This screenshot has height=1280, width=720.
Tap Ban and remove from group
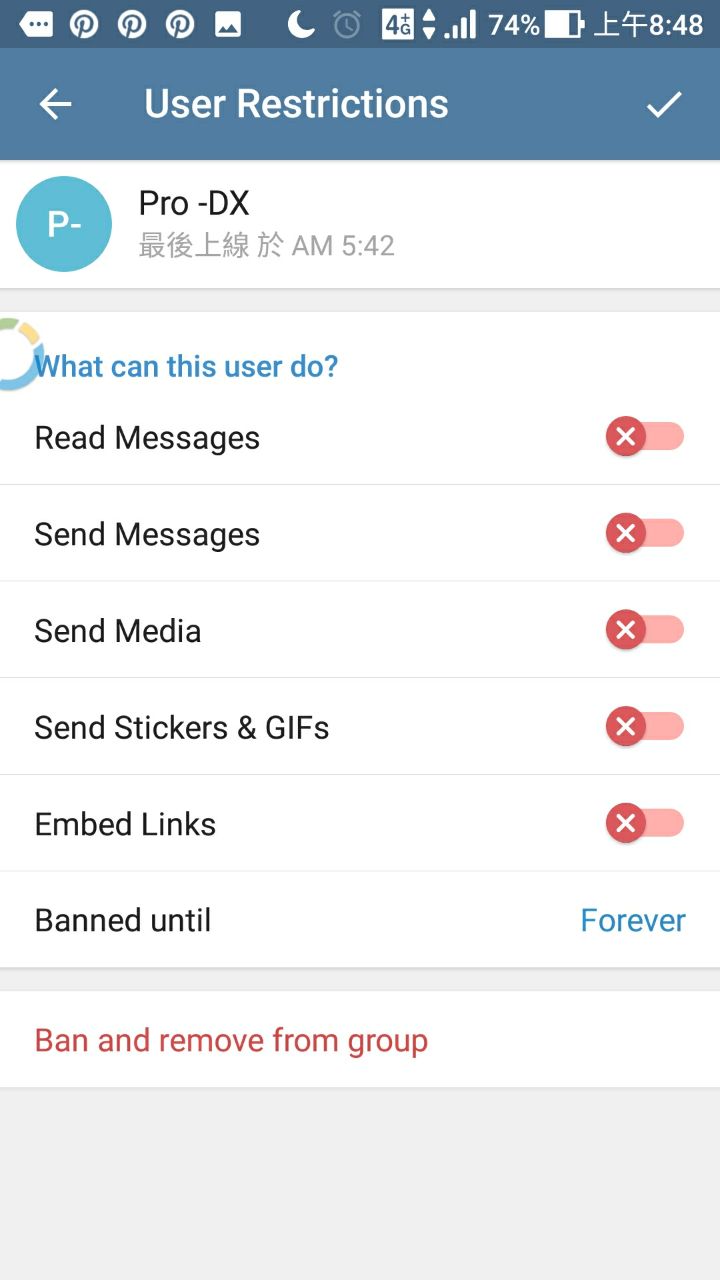click(231, 1040)
